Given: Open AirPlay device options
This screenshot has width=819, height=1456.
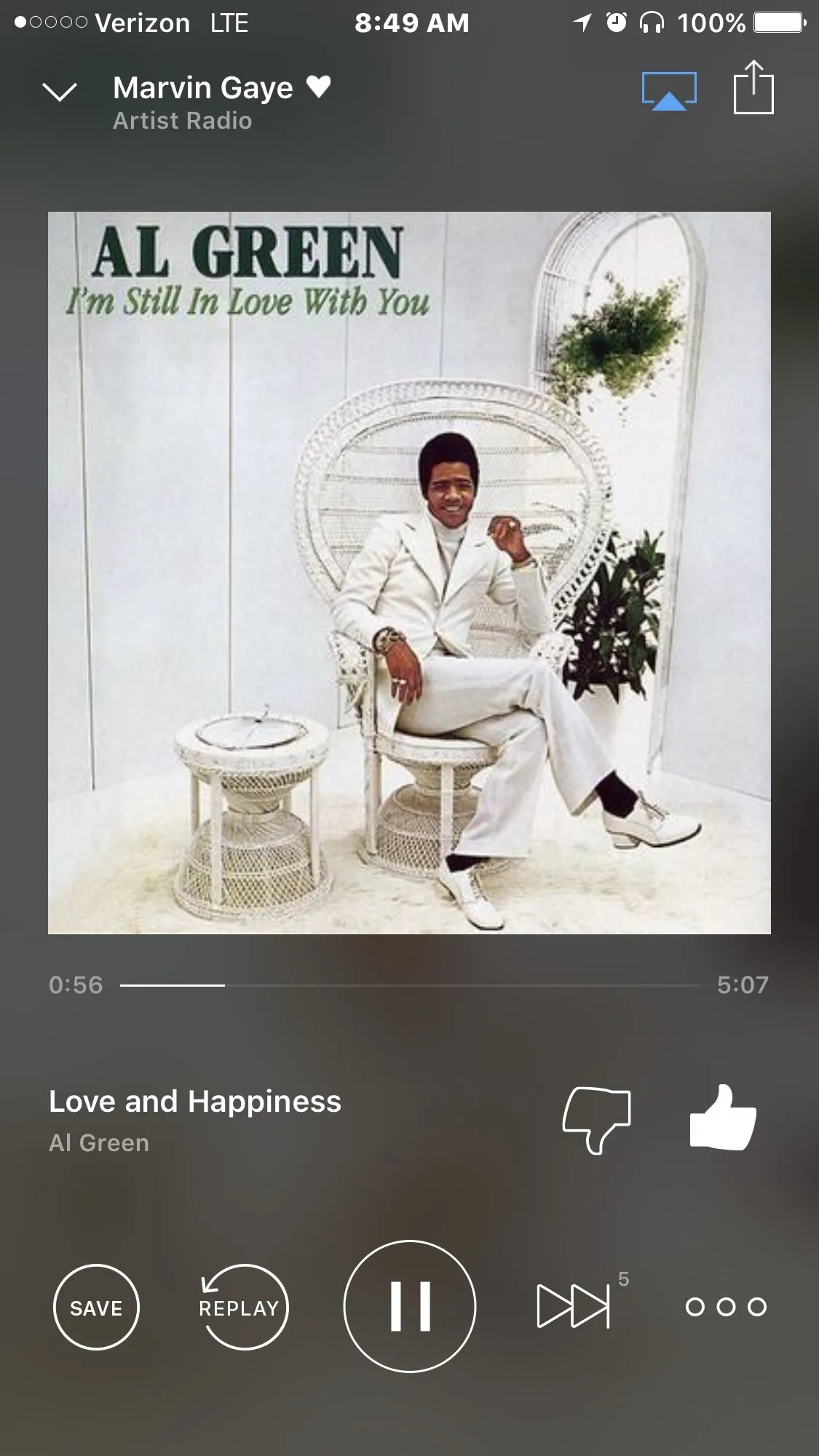Looking at the screenshot, I should [x=669, y=91].
